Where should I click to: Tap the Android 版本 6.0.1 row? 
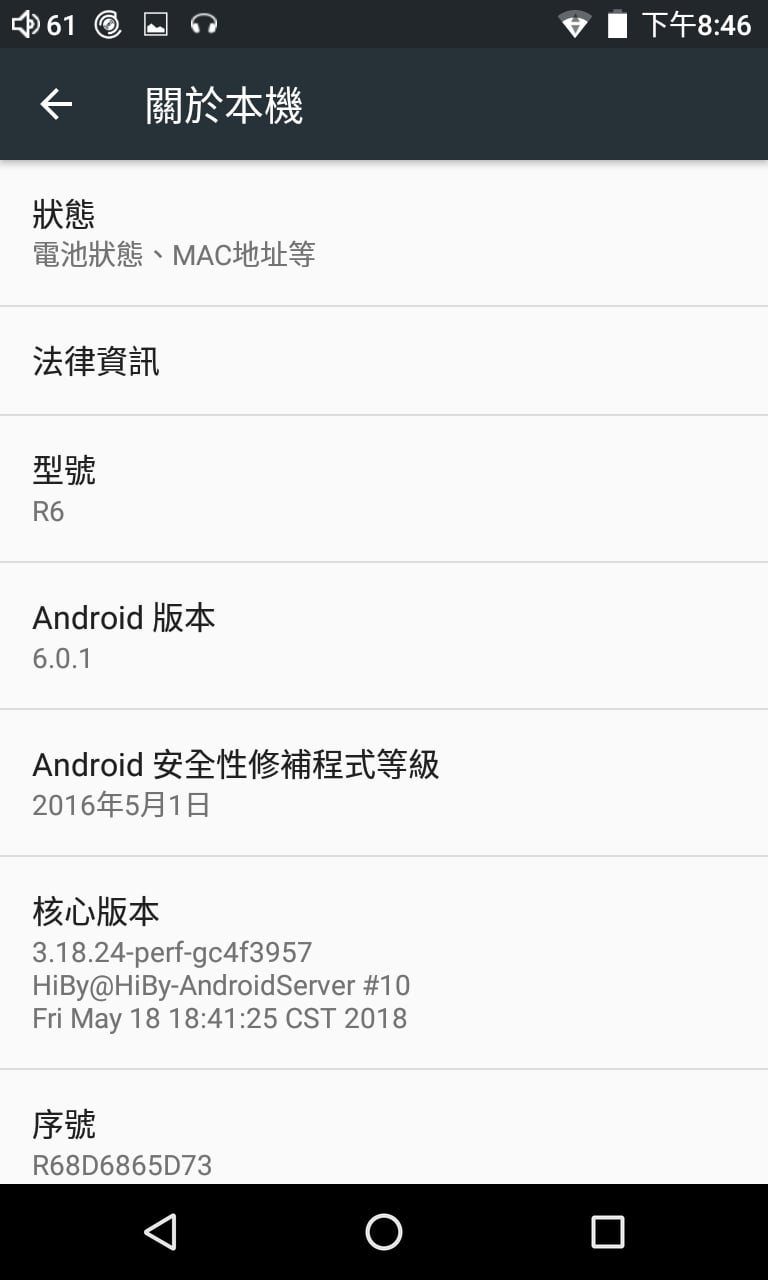pyautogui.click(x=384, y=636)
